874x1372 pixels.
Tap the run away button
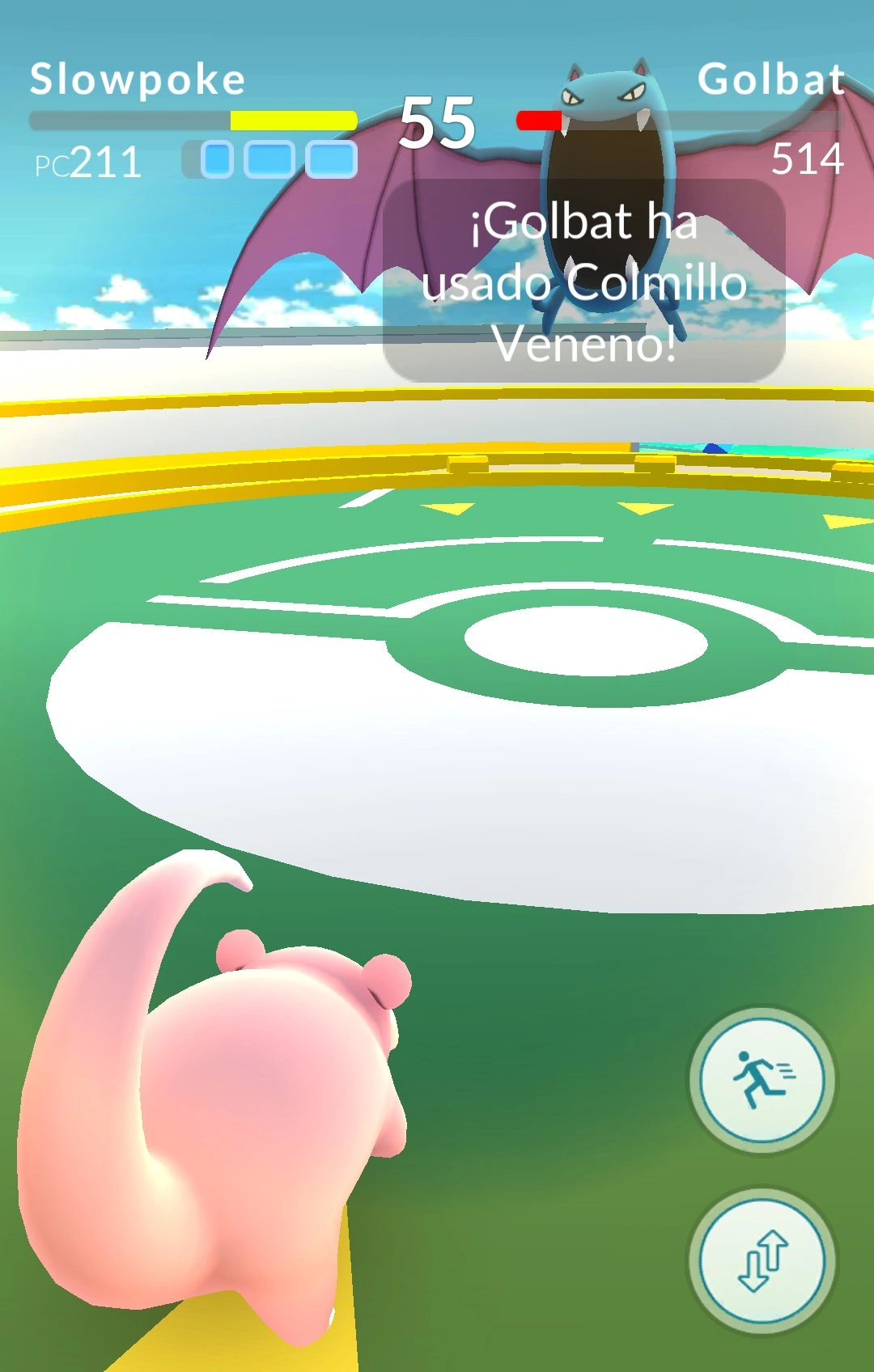pyautogui.click(x=762, y=1080)
